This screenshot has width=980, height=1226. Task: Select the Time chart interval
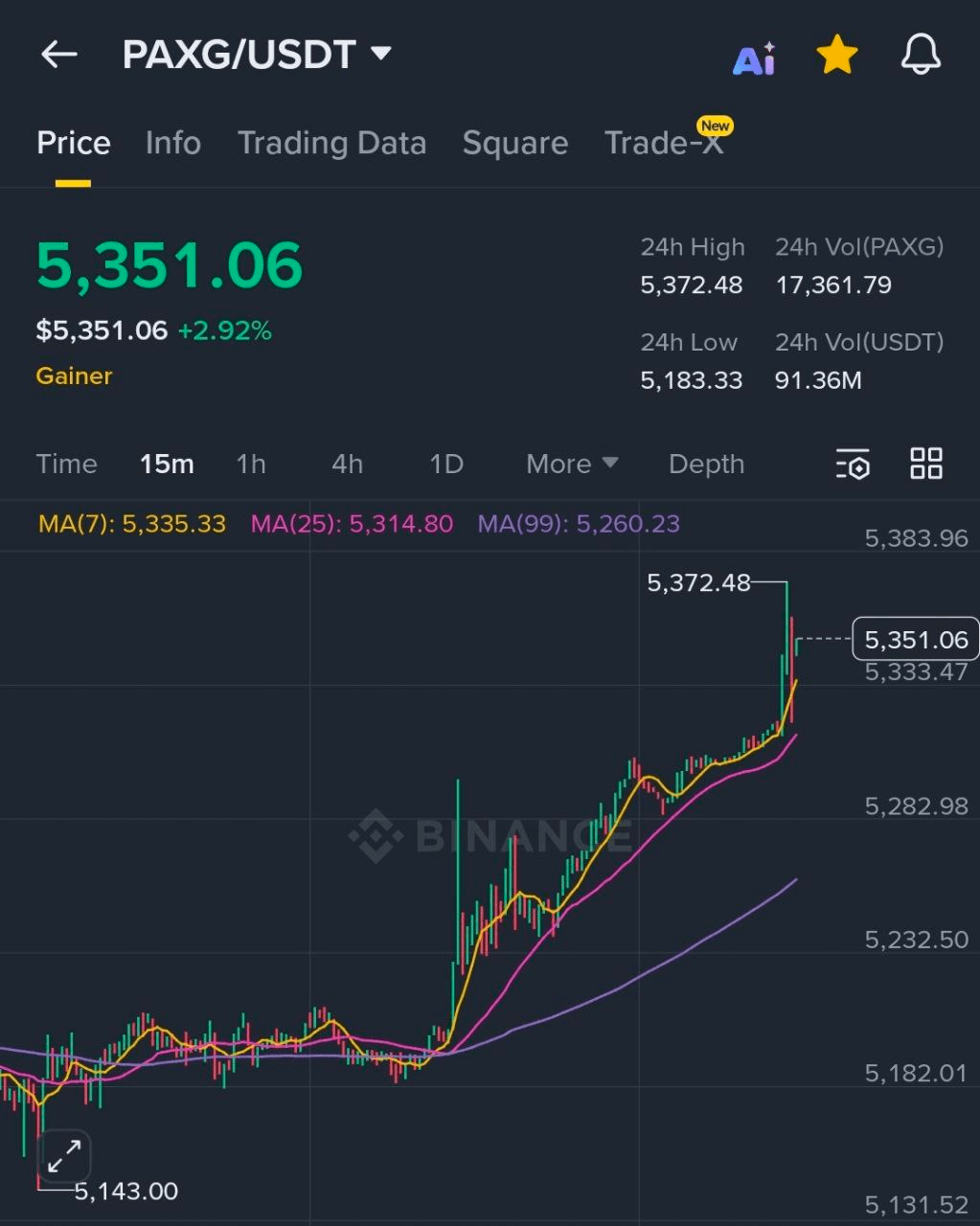click(x=66, y=465)
